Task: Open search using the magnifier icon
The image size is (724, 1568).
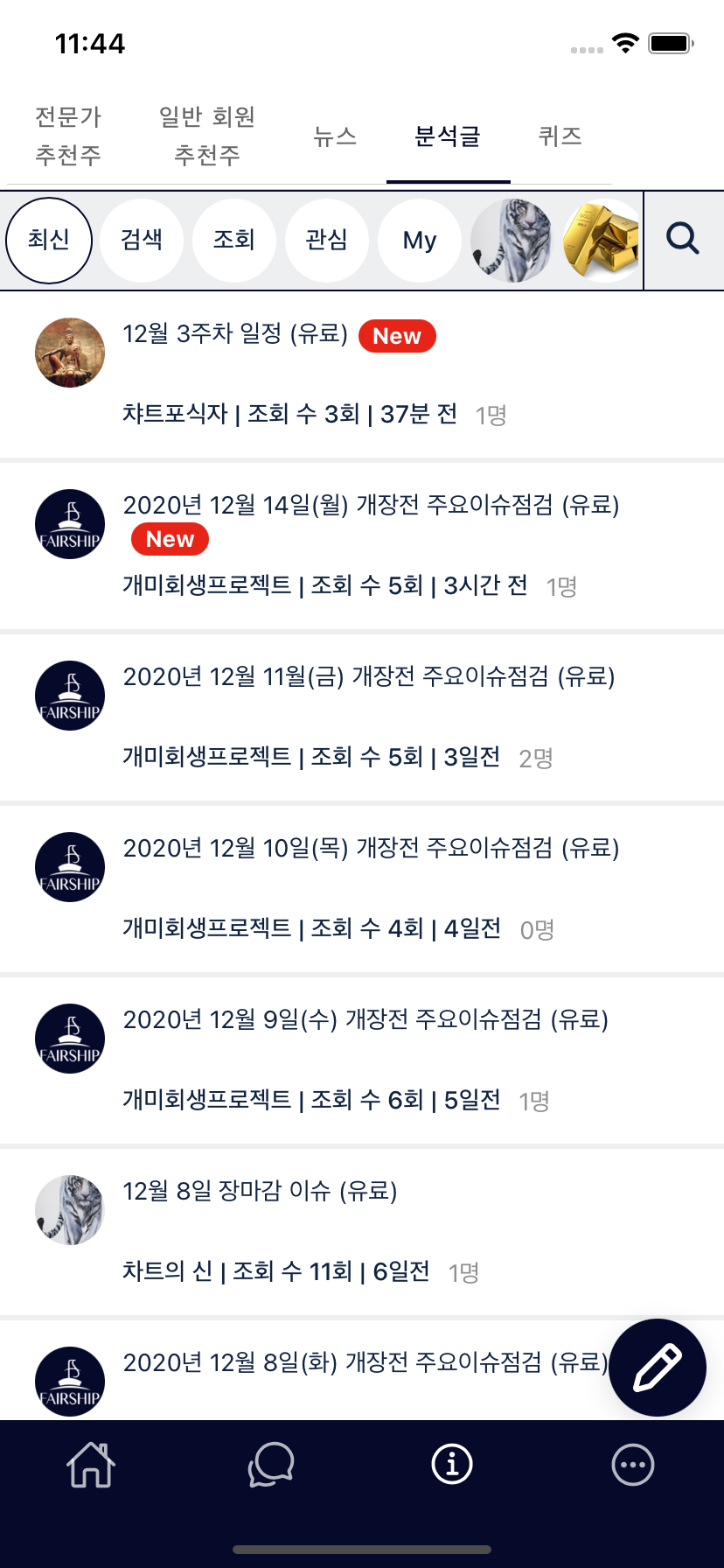Action: [681, 240]
